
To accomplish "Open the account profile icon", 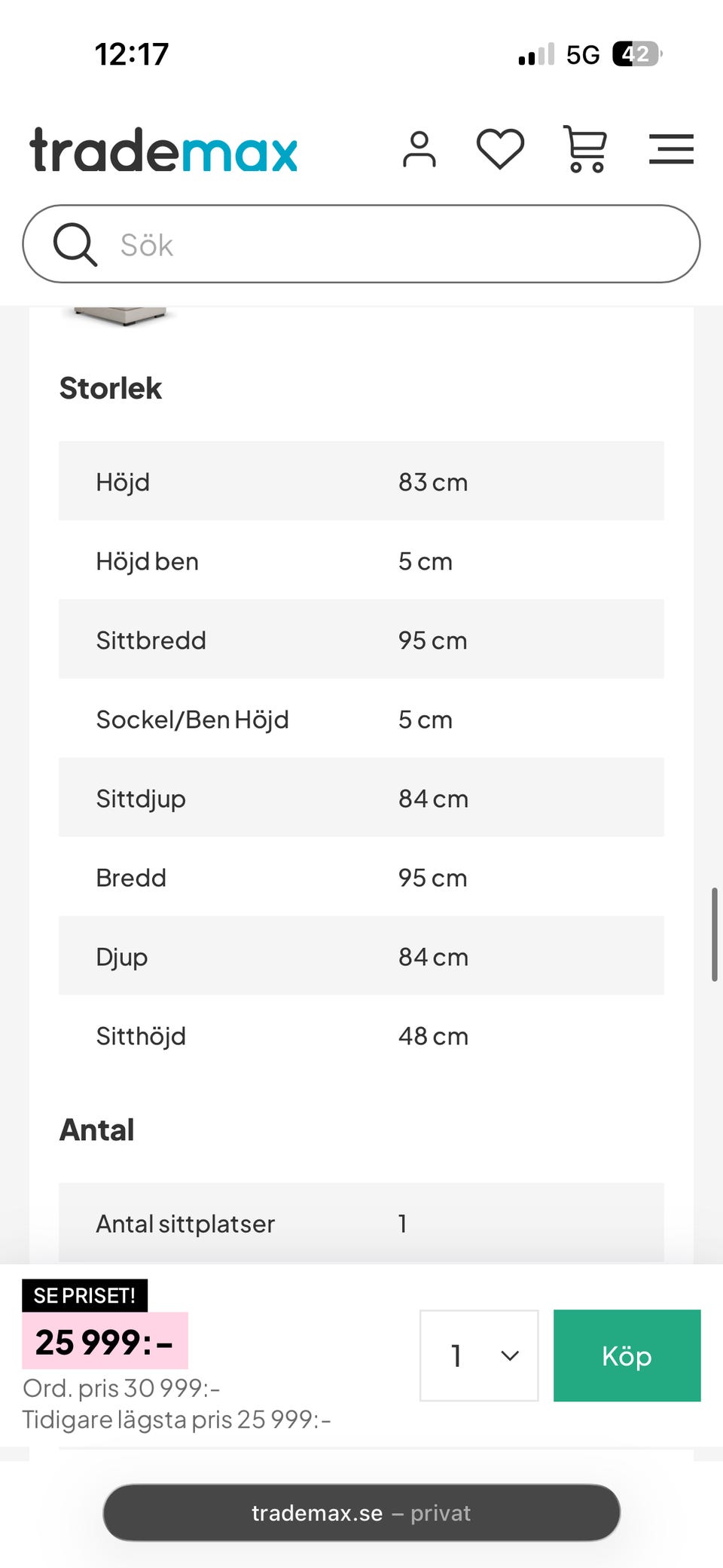I will click(x=419, y=149).
